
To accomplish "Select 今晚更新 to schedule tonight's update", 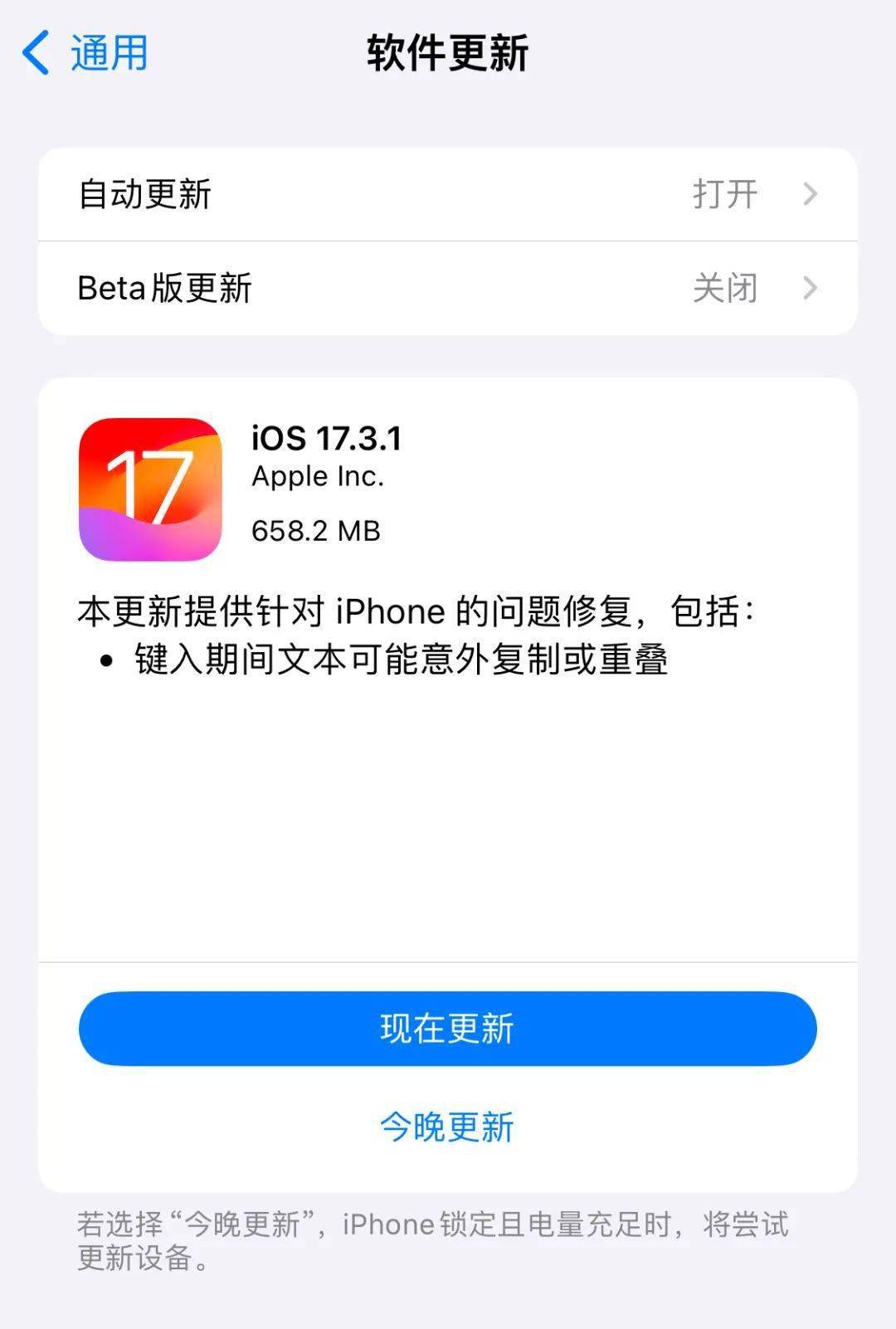I will pos(448,1127).
